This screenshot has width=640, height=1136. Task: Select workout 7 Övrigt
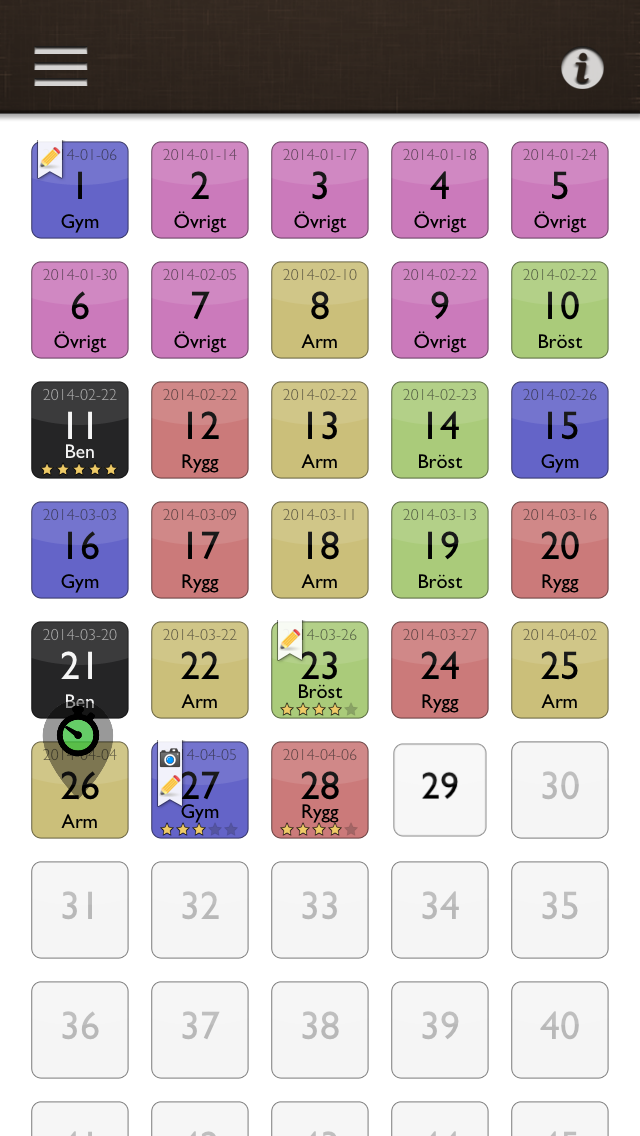(x=200, y=310)
